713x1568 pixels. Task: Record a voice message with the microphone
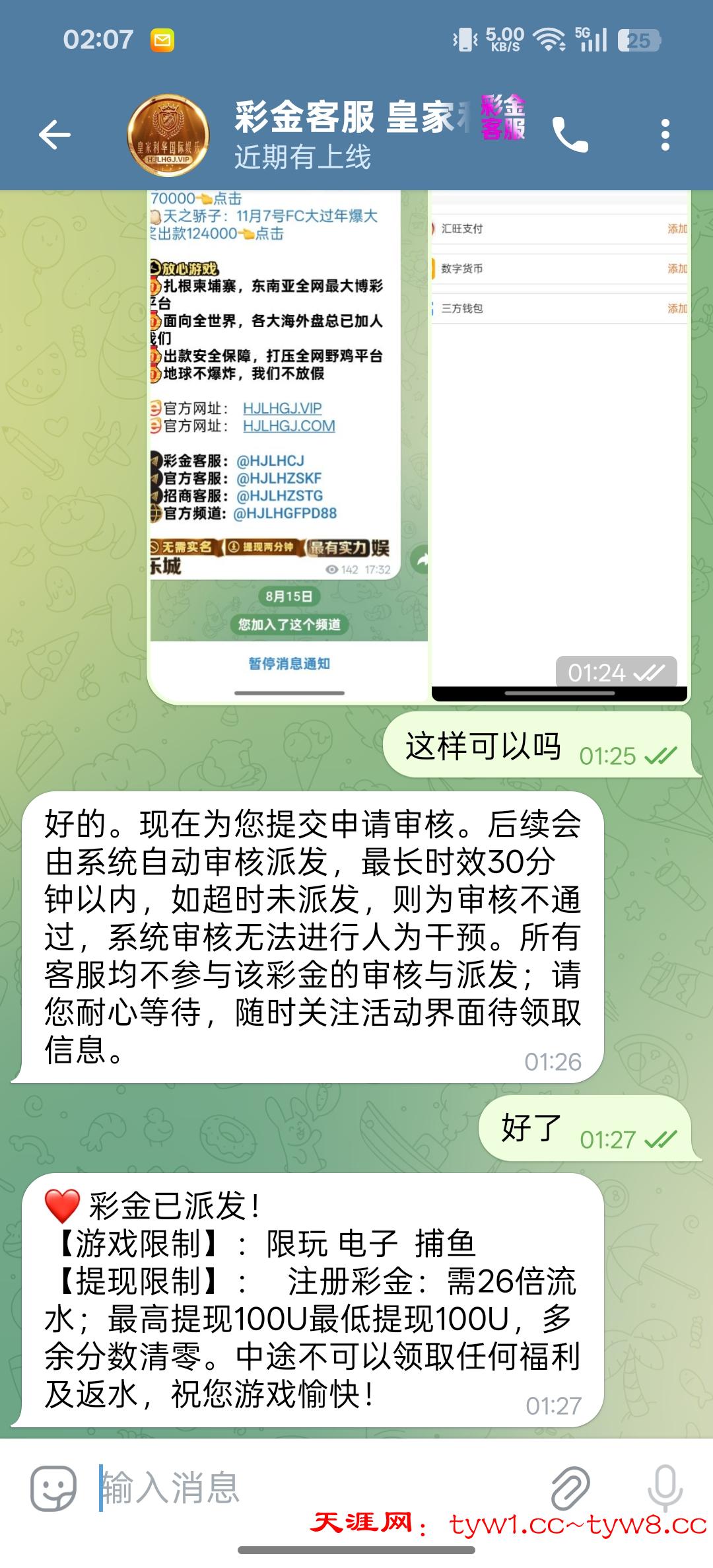coord(665,1487)
